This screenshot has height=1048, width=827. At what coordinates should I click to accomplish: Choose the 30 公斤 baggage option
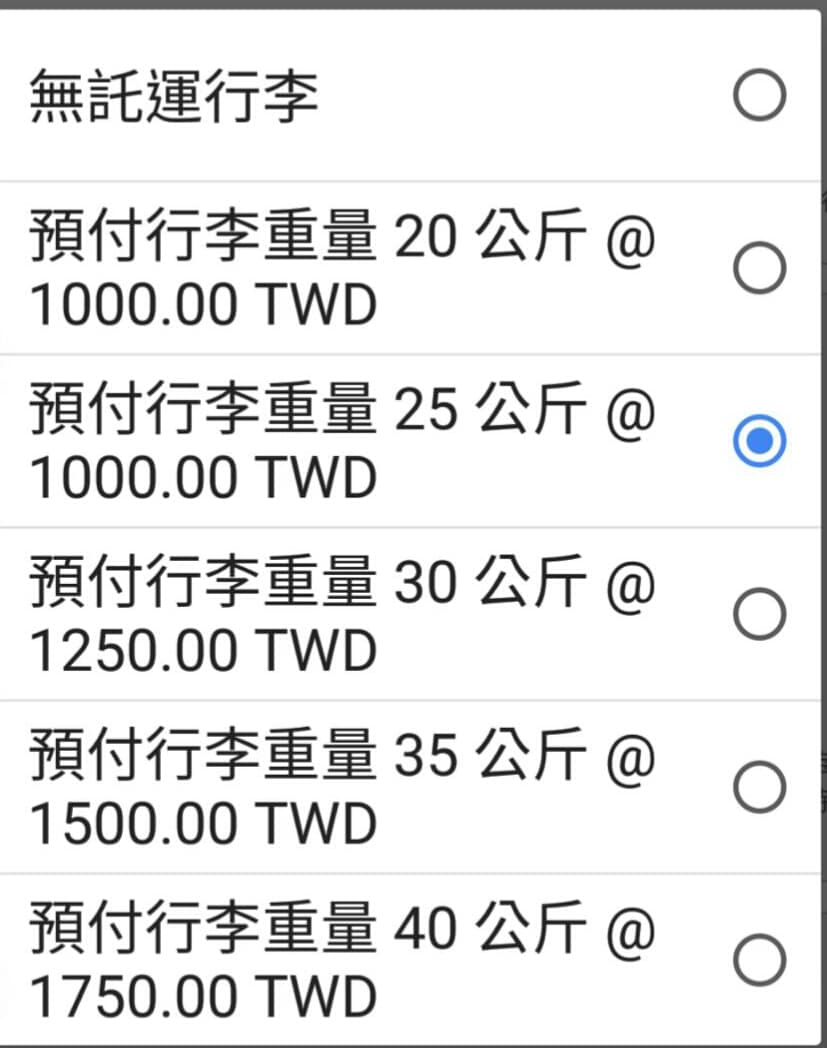click(x=759, y=613)
